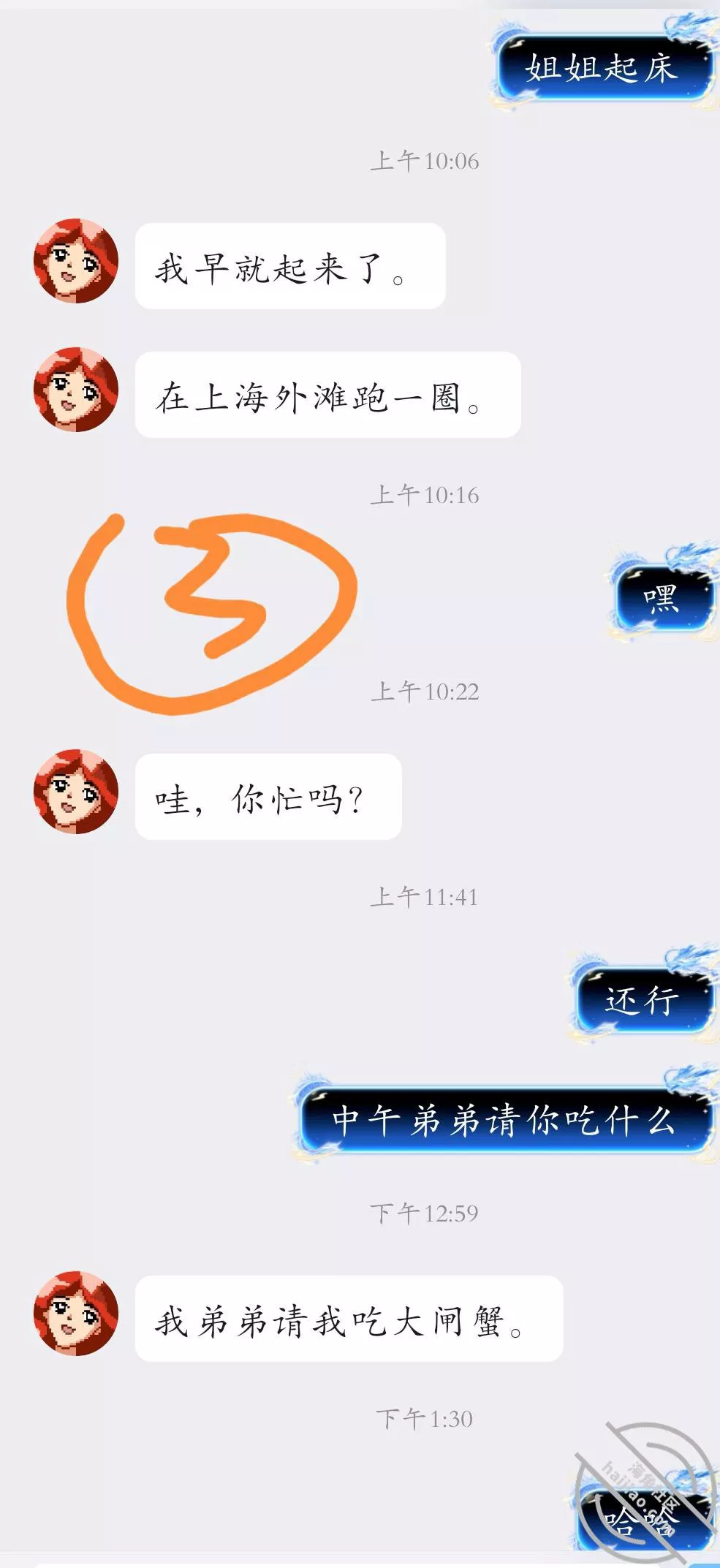View the profile from the avatar by "哇，你忙吗?"
720x1568 pixels.
tap(76, 792)
